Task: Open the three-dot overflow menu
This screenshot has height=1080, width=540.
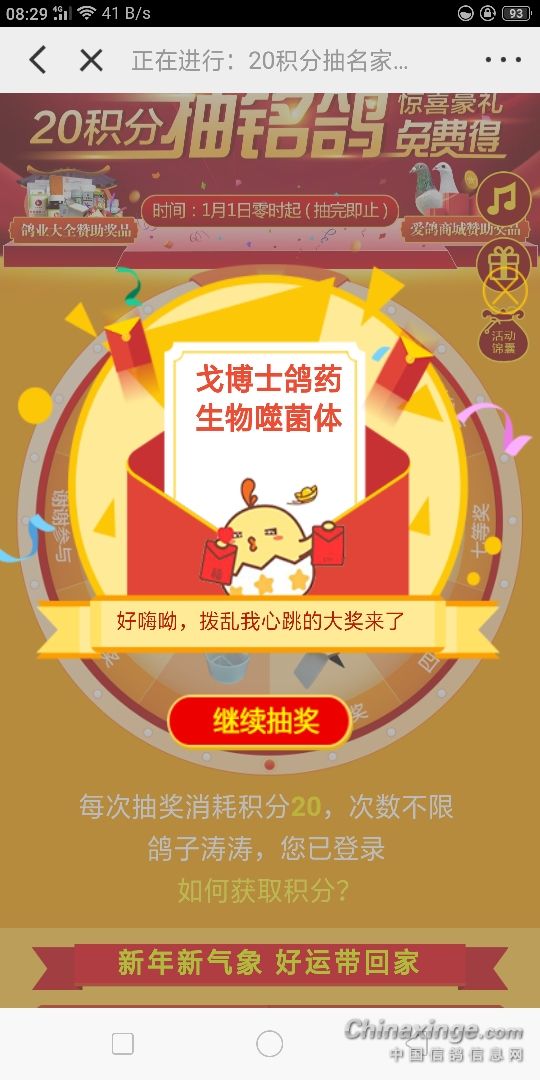Action: pyautogui.click(x=503, y=60)
